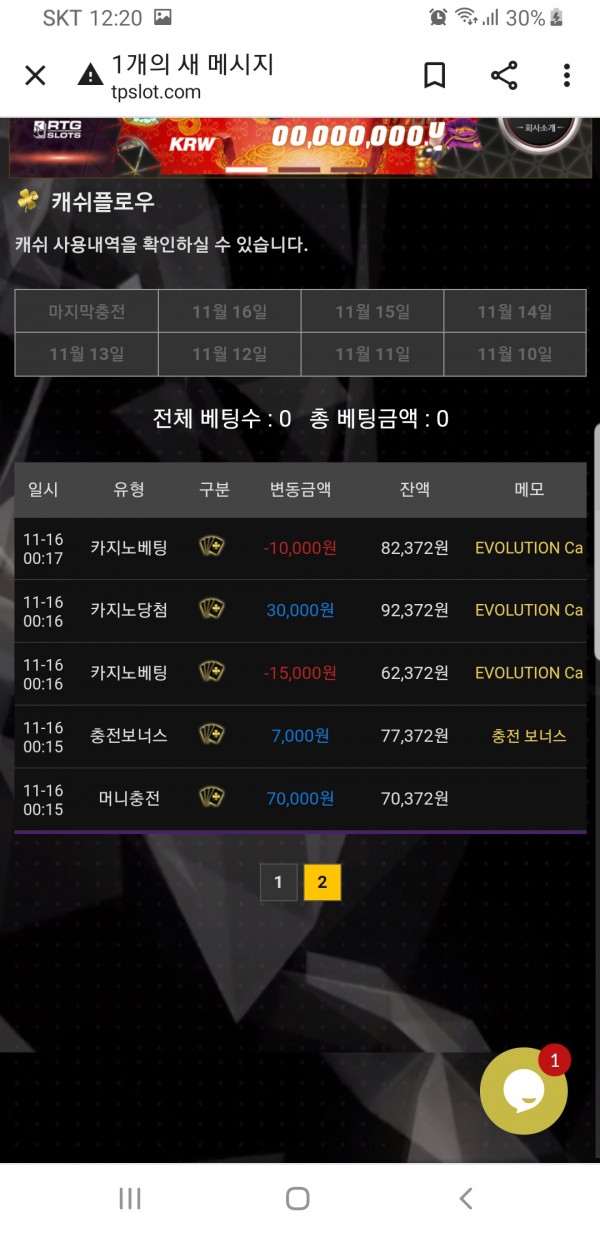Show cash history for 11월 13일

pos(87,354)
